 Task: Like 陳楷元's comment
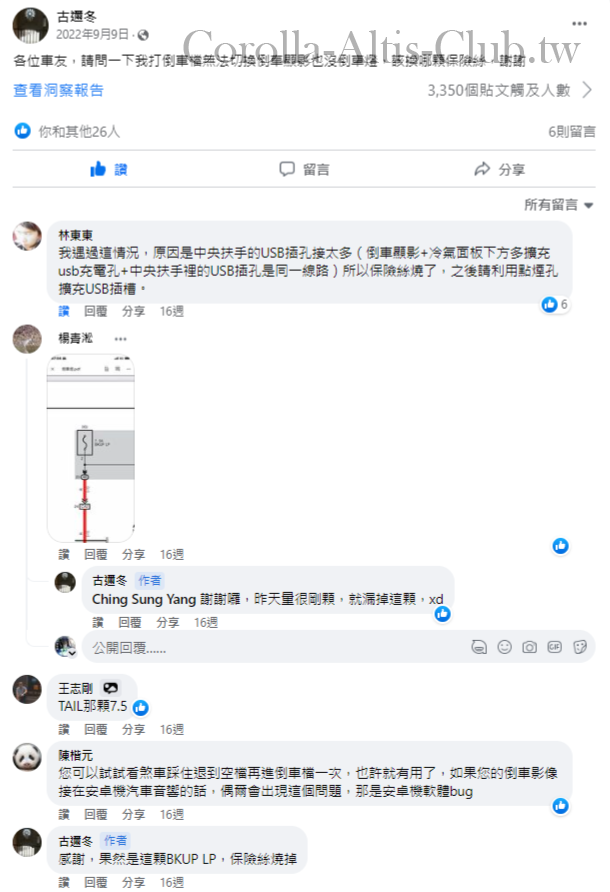pyautogui.click(x=64, y=814)
